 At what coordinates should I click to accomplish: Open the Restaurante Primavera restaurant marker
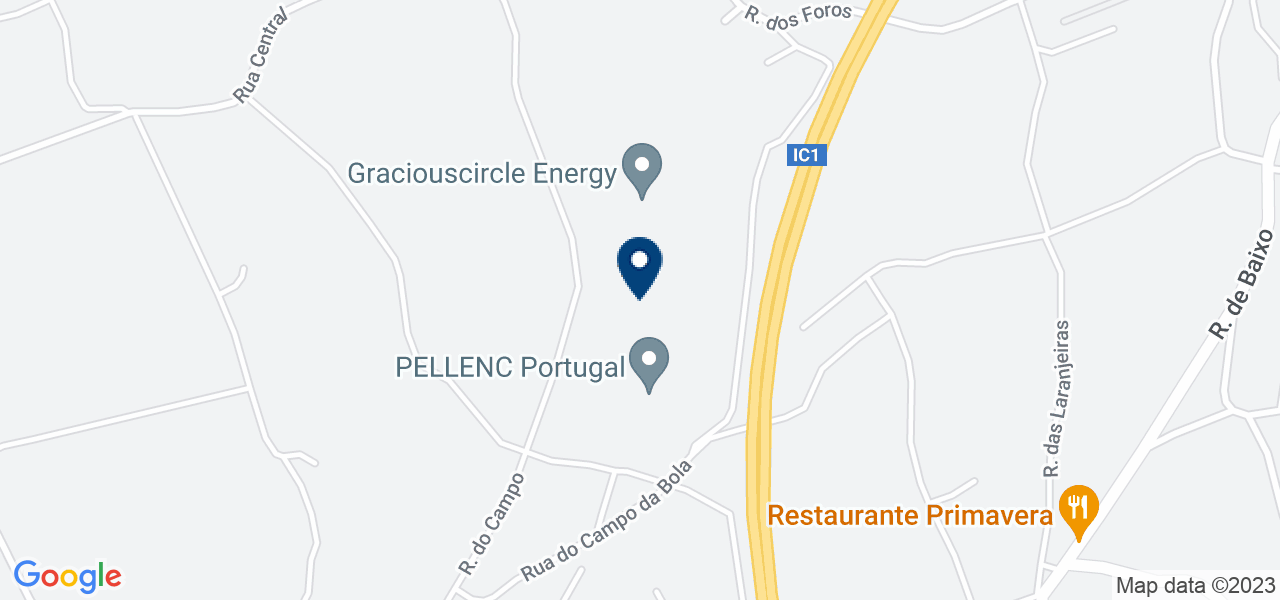pyautogui.click(x=1078, y=508)
